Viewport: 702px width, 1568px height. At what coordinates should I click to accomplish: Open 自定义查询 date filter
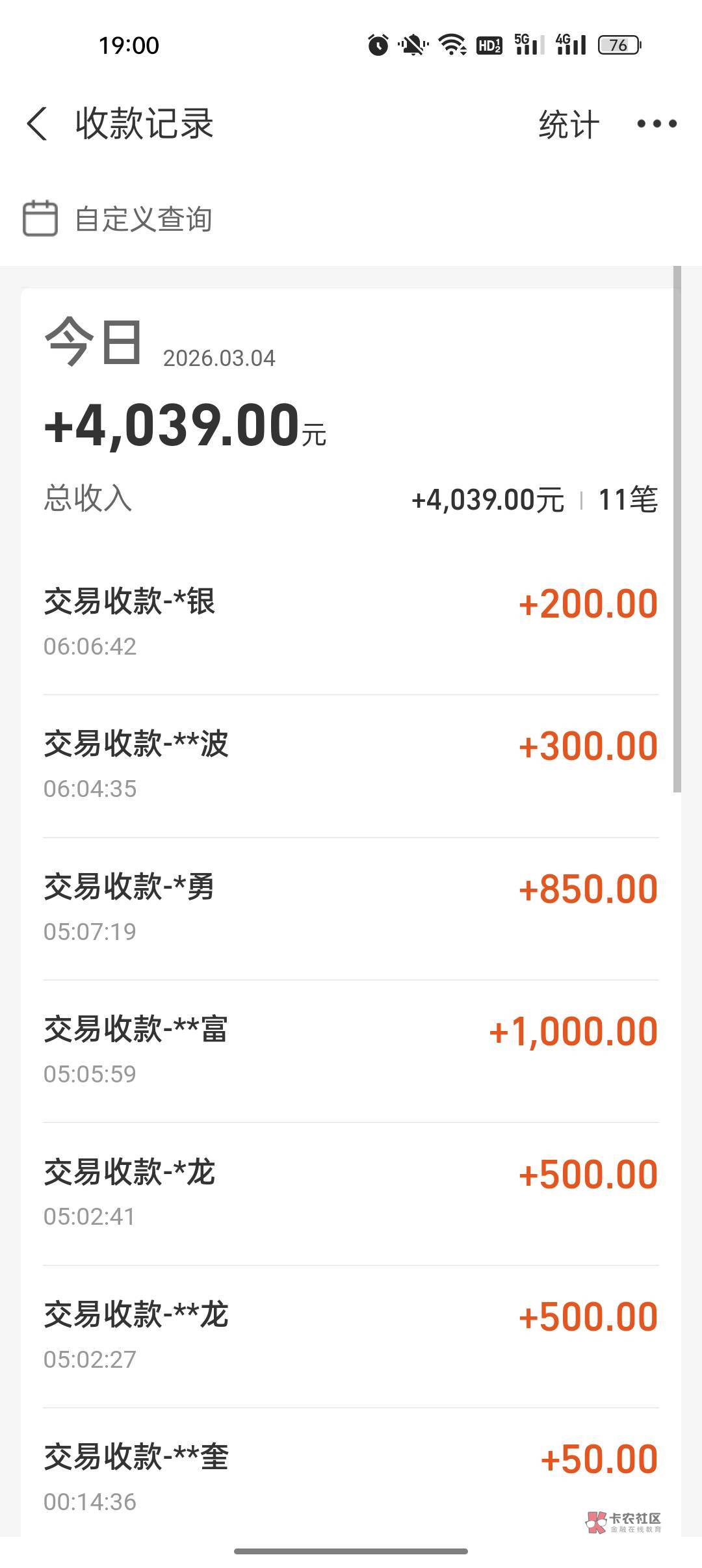click(x=118, y=219)
